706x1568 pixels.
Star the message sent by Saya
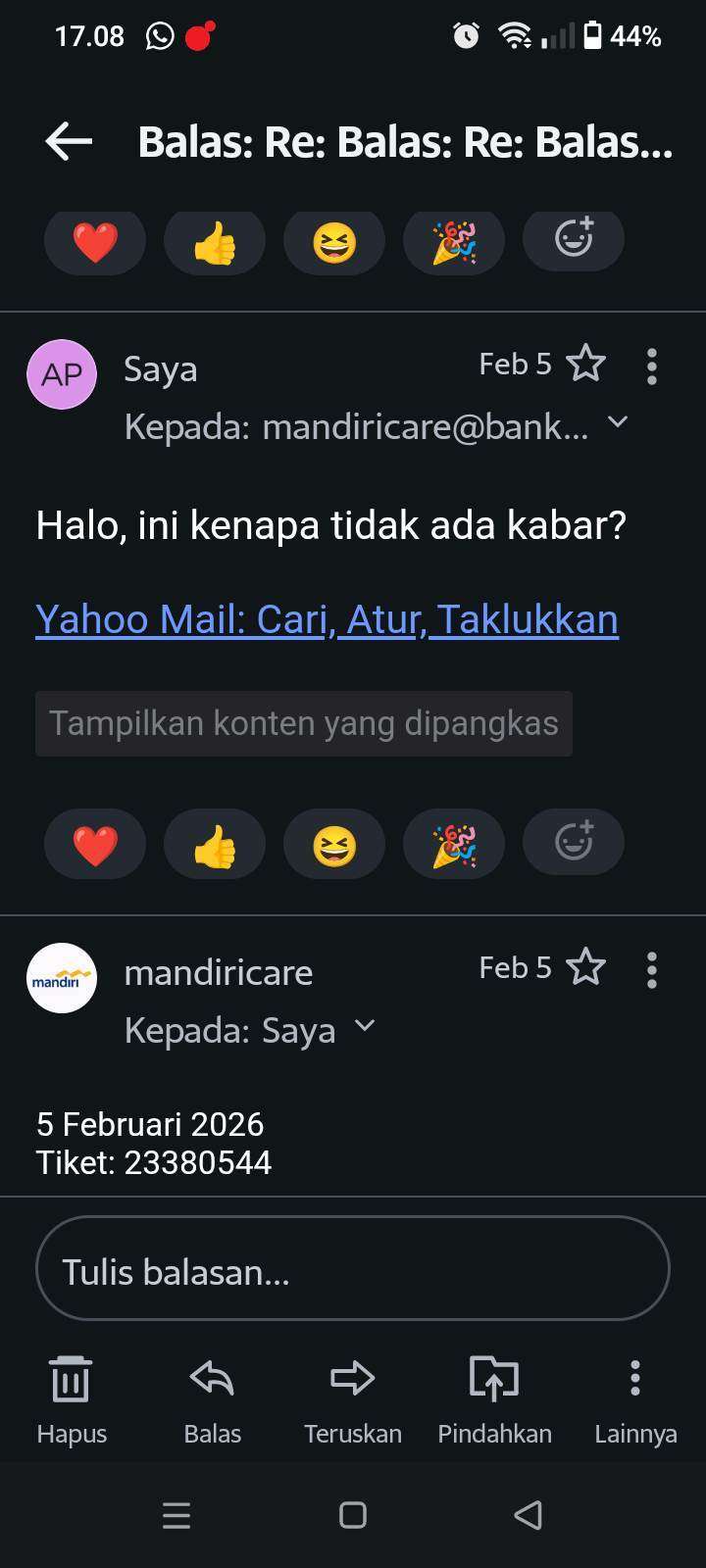point(586,365)
